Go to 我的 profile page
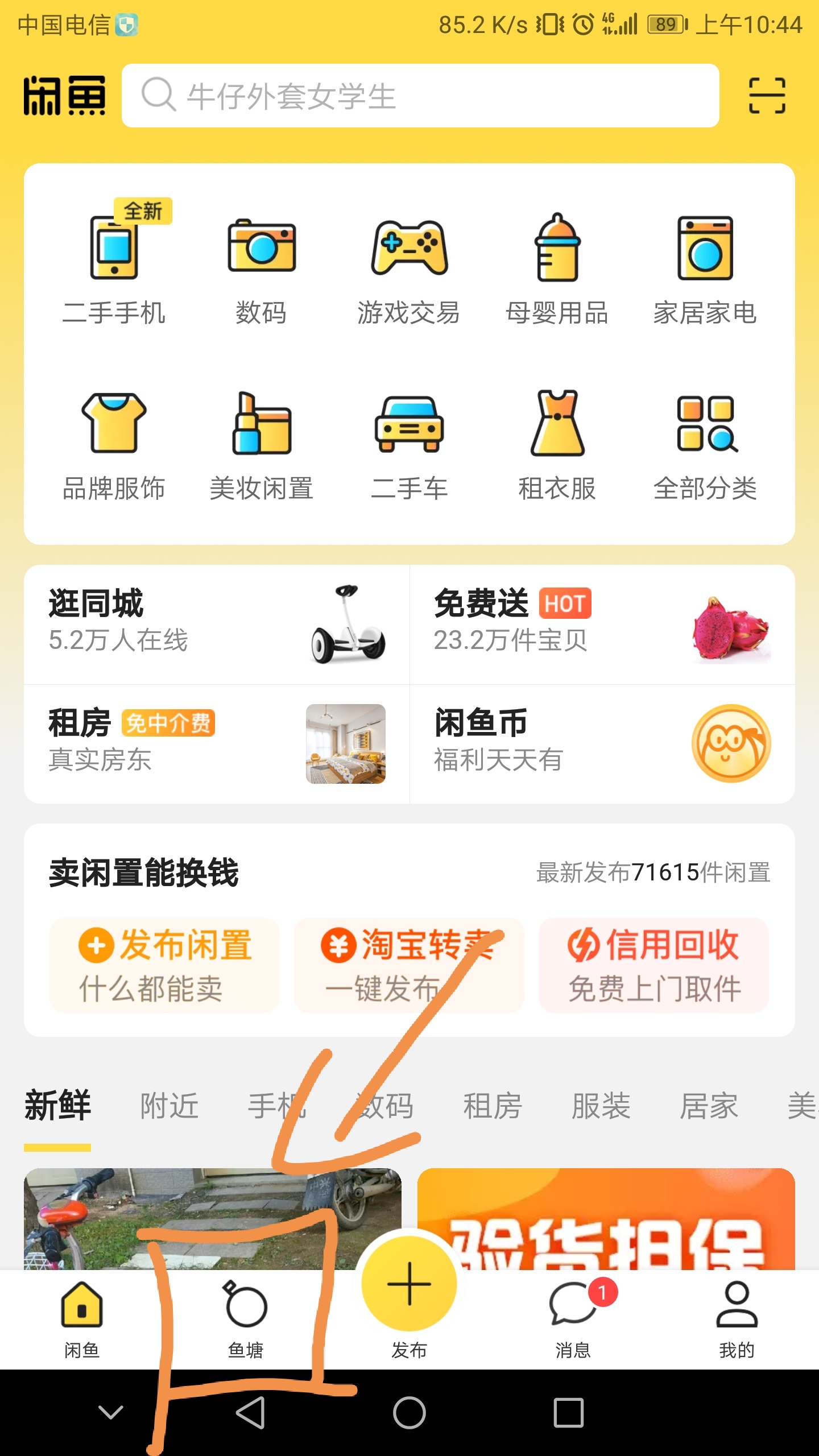 click(737, 1325)
